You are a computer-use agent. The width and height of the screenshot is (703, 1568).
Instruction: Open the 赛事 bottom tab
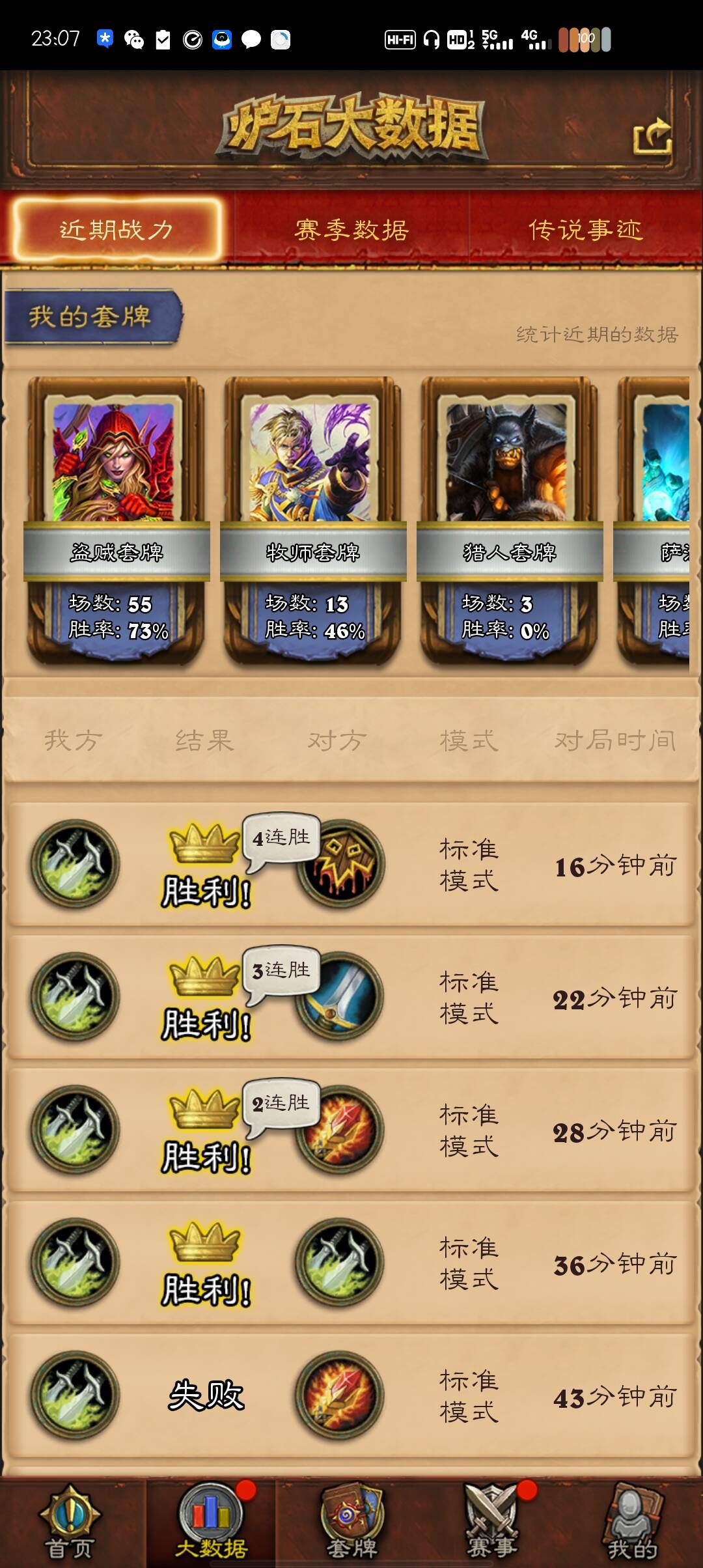492,1524
